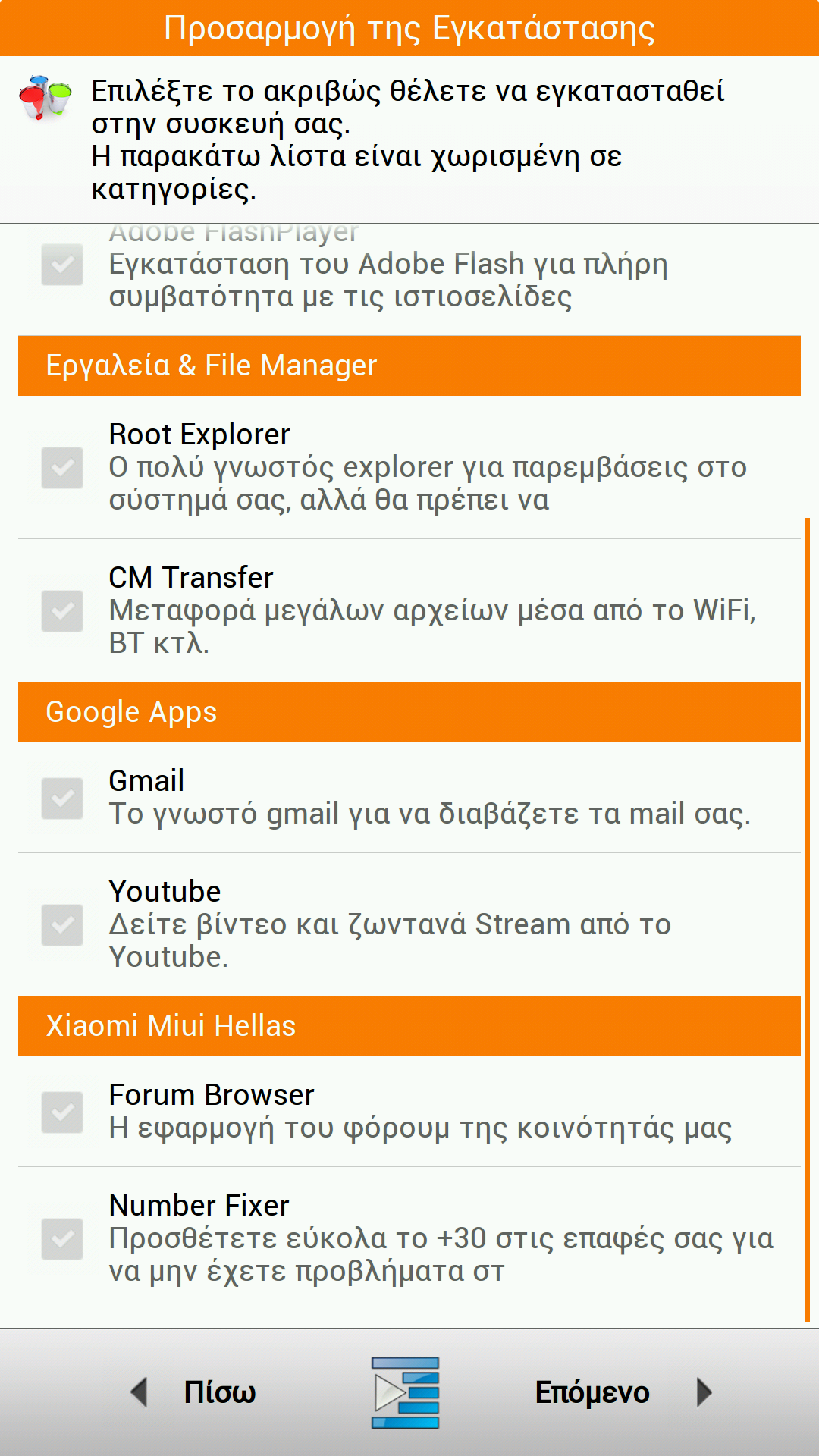Continue with the Επόμενο button
Image resolution: width=819 pixels, height=1456 pixels.
click(x=623, y=1392)
